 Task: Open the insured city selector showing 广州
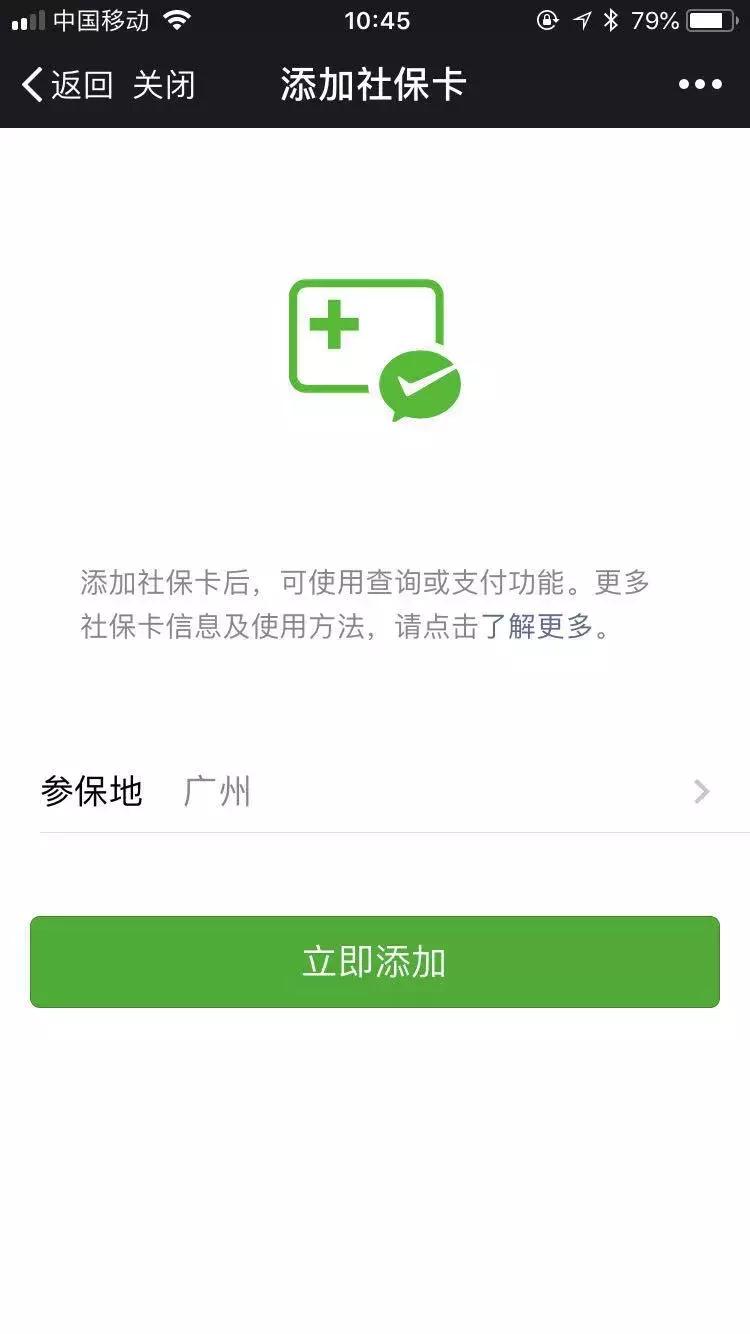[375, 790]
